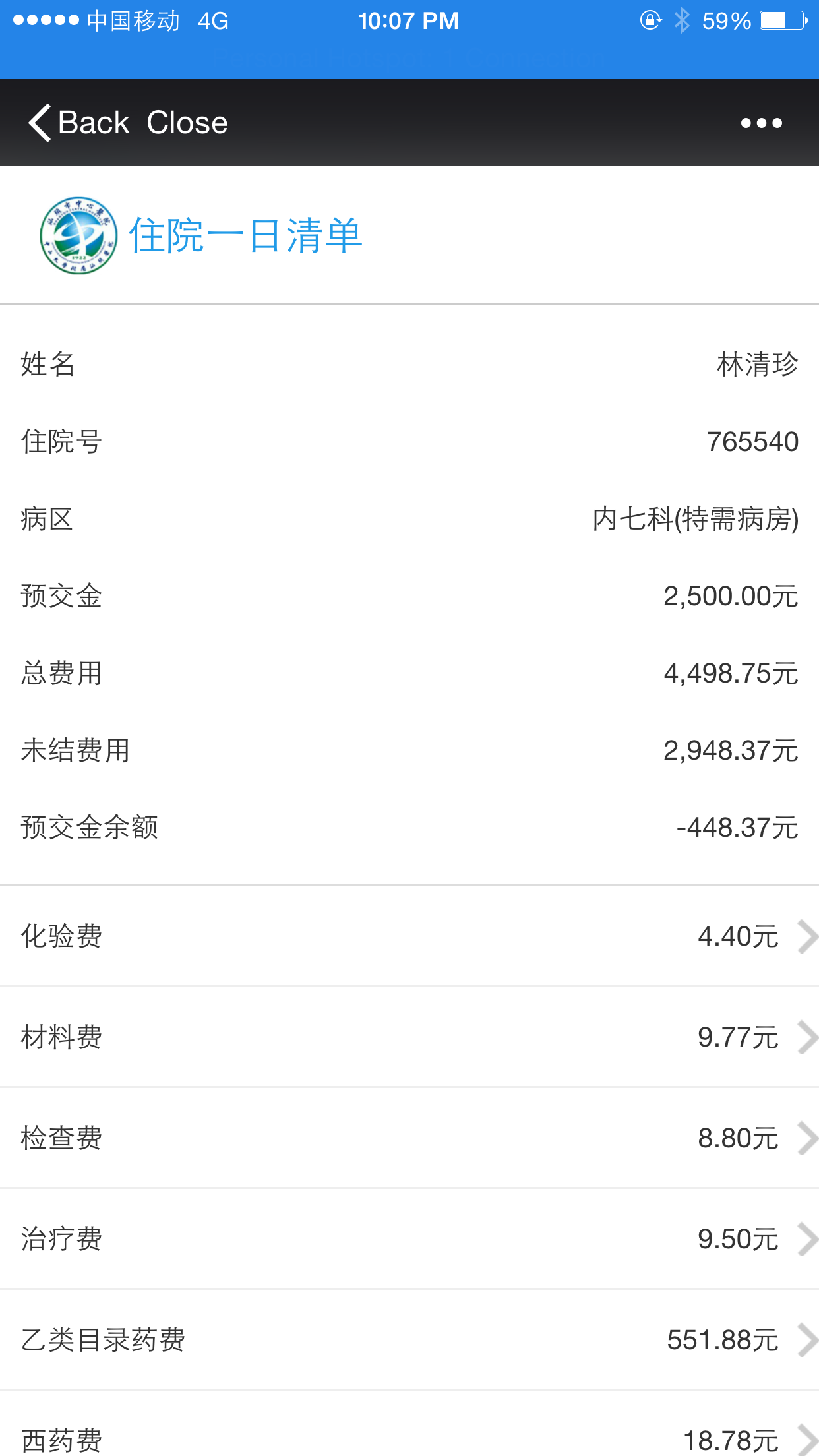Expand the 检查费 row
The height and width of the screenshot is (1456, 819).
point(409,1138)
